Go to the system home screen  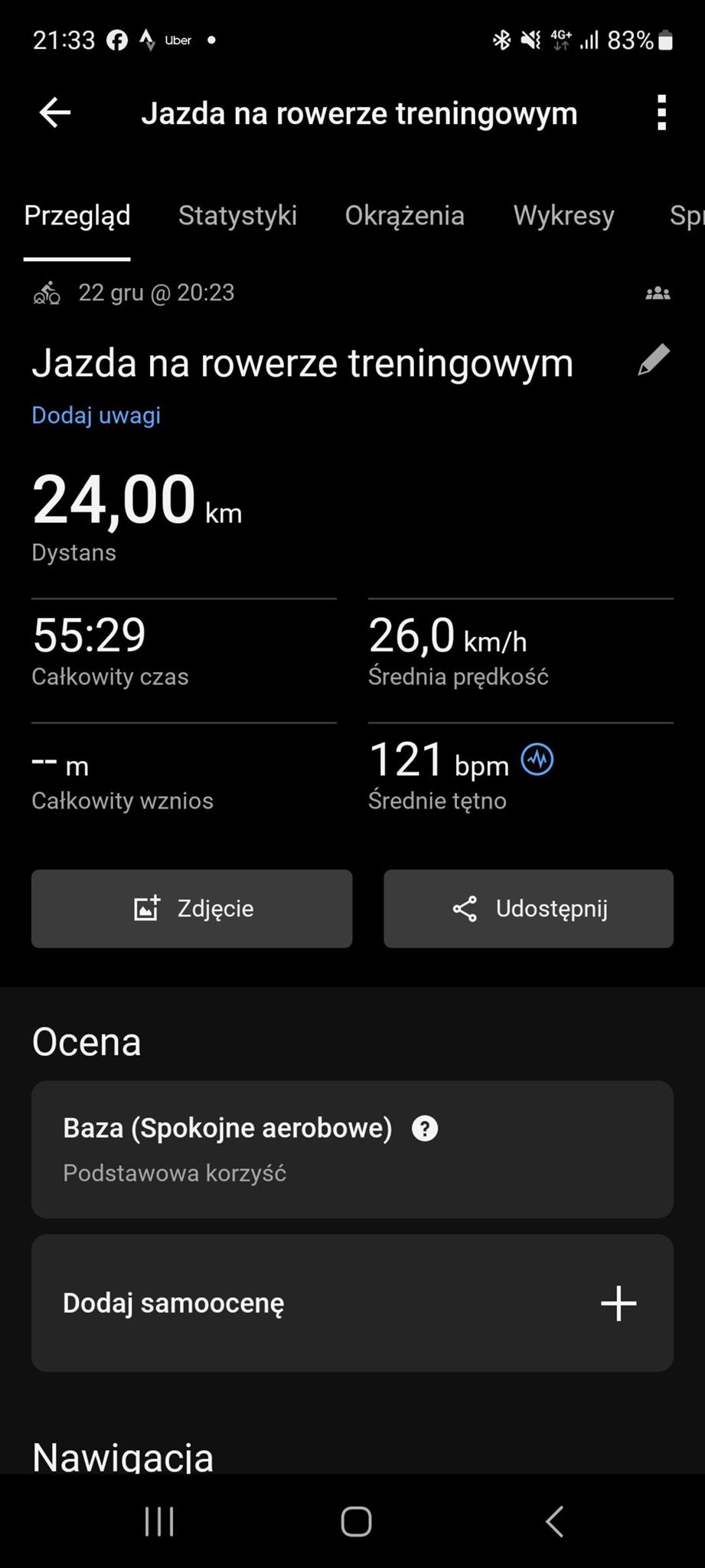click(356, 1521)
